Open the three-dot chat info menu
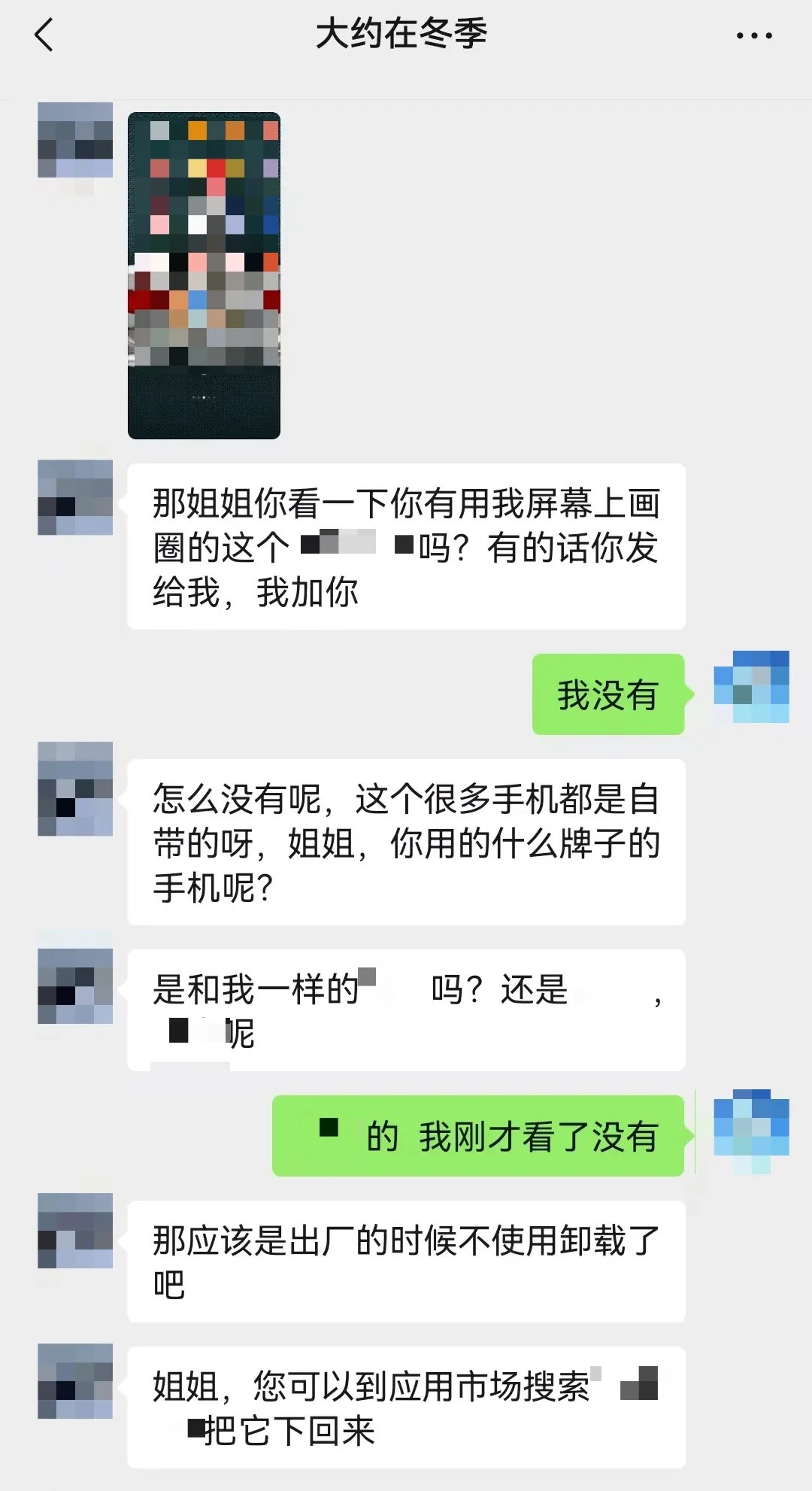 tap(753, 35)
